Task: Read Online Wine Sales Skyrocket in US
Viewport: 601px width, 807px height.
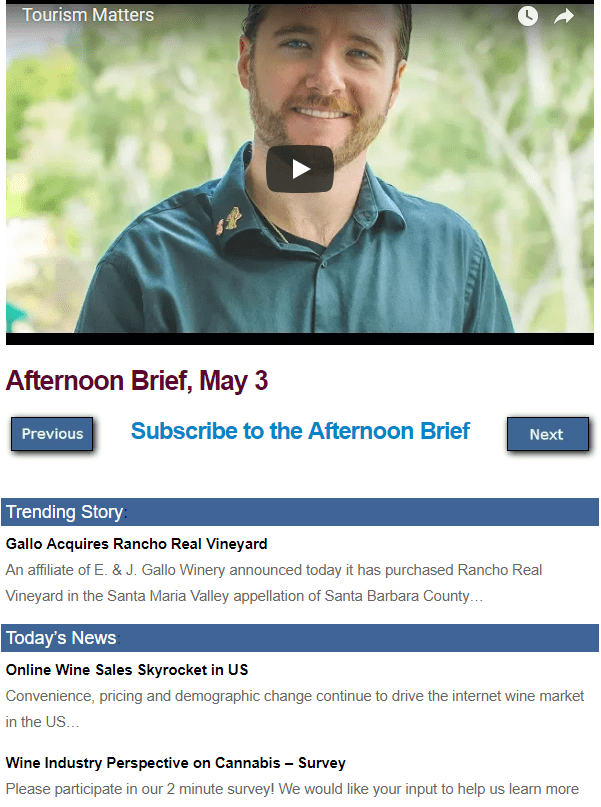Action: pyautogui.click(x=127, y=669)
